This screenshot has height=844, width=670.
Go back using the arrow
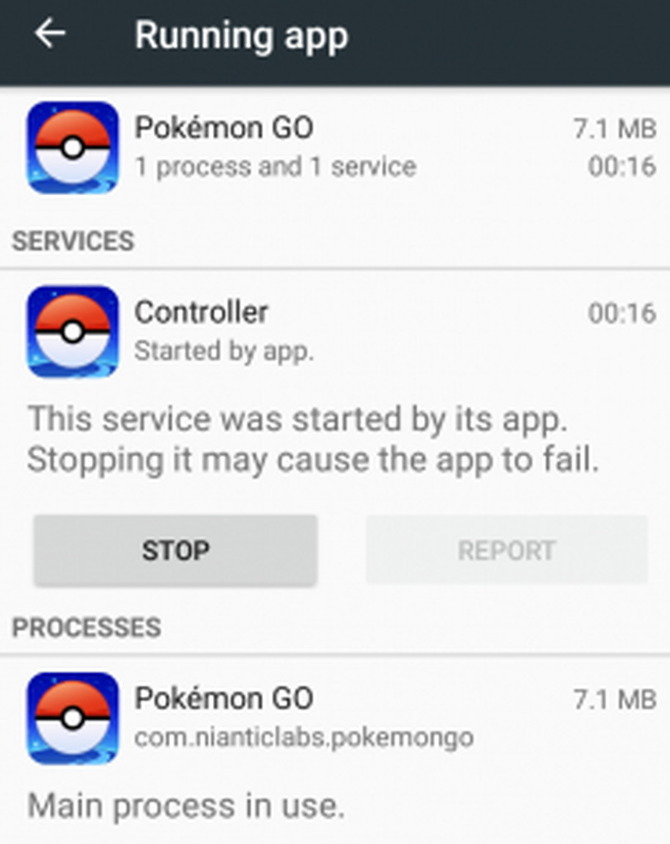pyautogui.click(x=50, y=34)
